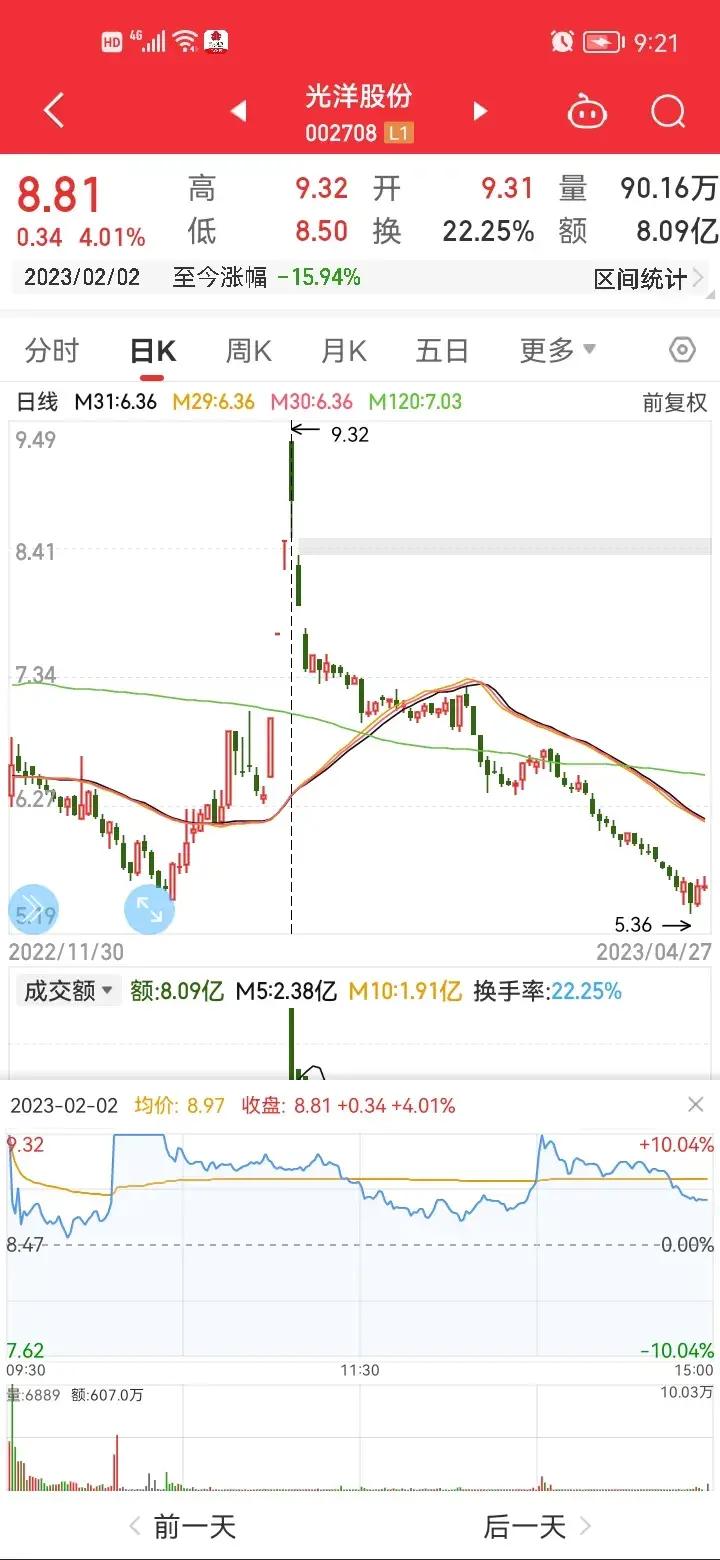Open the 成交额 indicator dropdown
The width and height of the screenshot is (720, 1560).
[x=68, y=991]
